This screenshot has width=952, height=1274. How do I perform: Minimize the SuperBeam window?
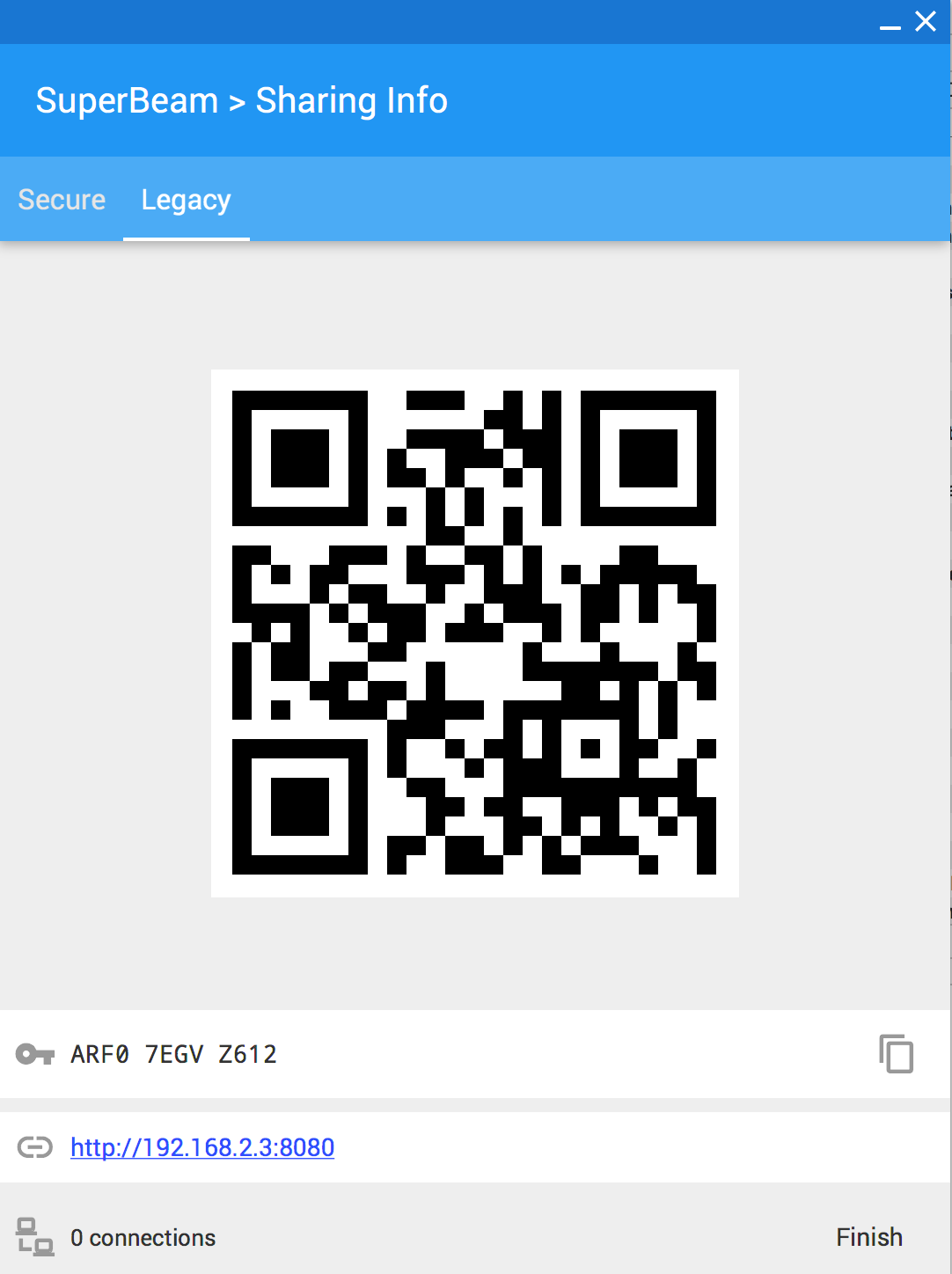(x=890, y=25)
